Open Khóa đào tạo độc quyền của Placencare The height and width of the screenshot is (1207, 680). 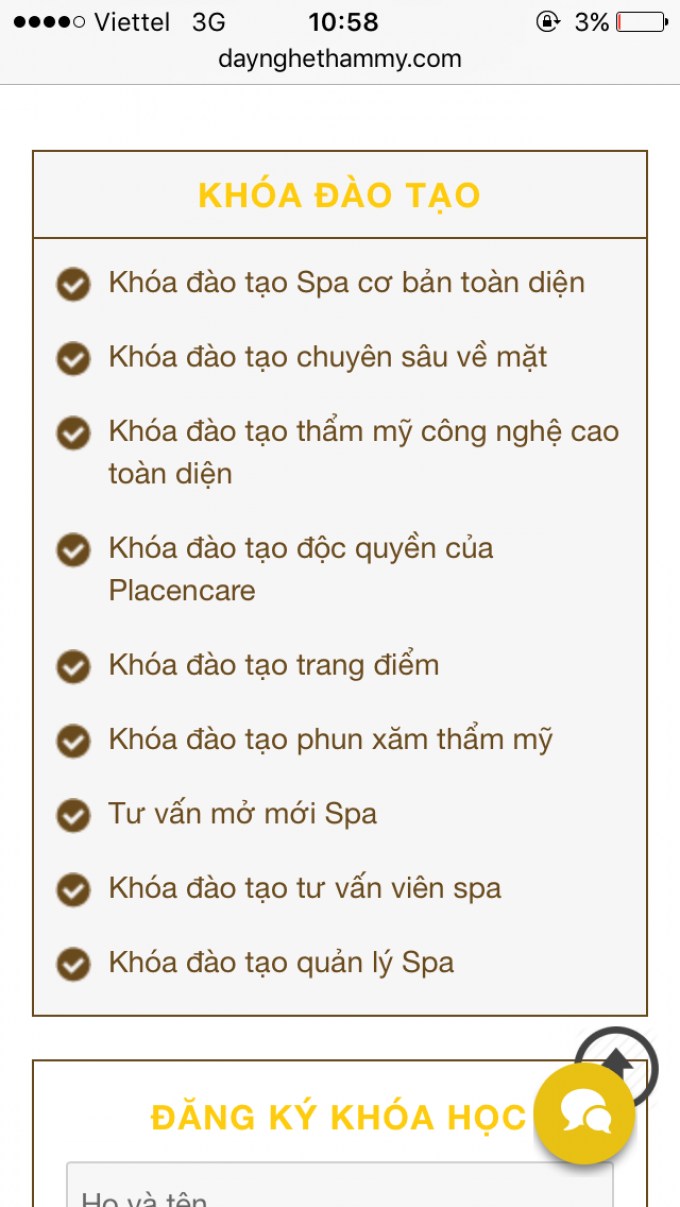click(x=300, y=549)
